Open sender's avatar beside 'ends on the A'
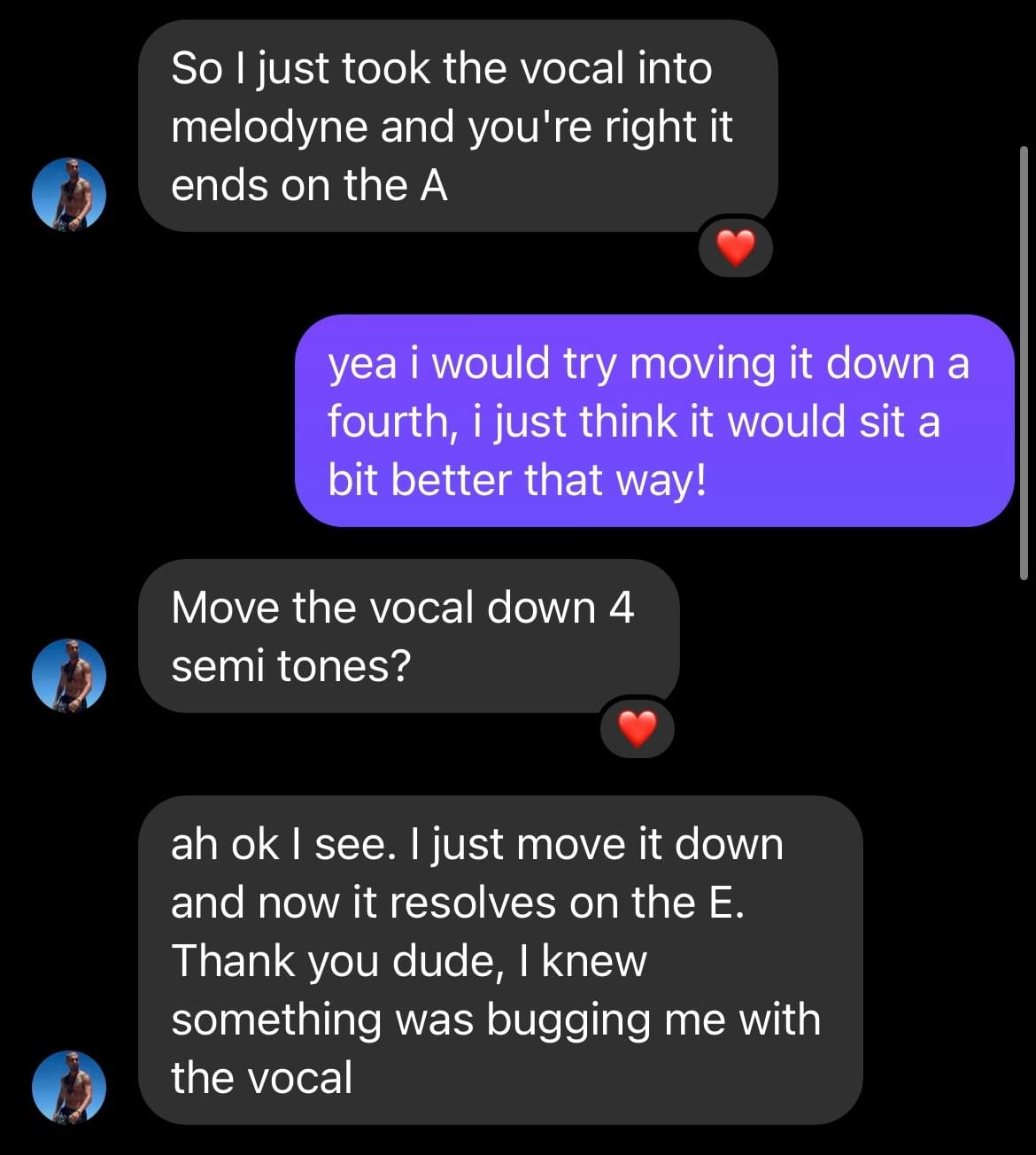This screenshot has height=1155, width=1036. pyautogui.click(x=69, y=195)
